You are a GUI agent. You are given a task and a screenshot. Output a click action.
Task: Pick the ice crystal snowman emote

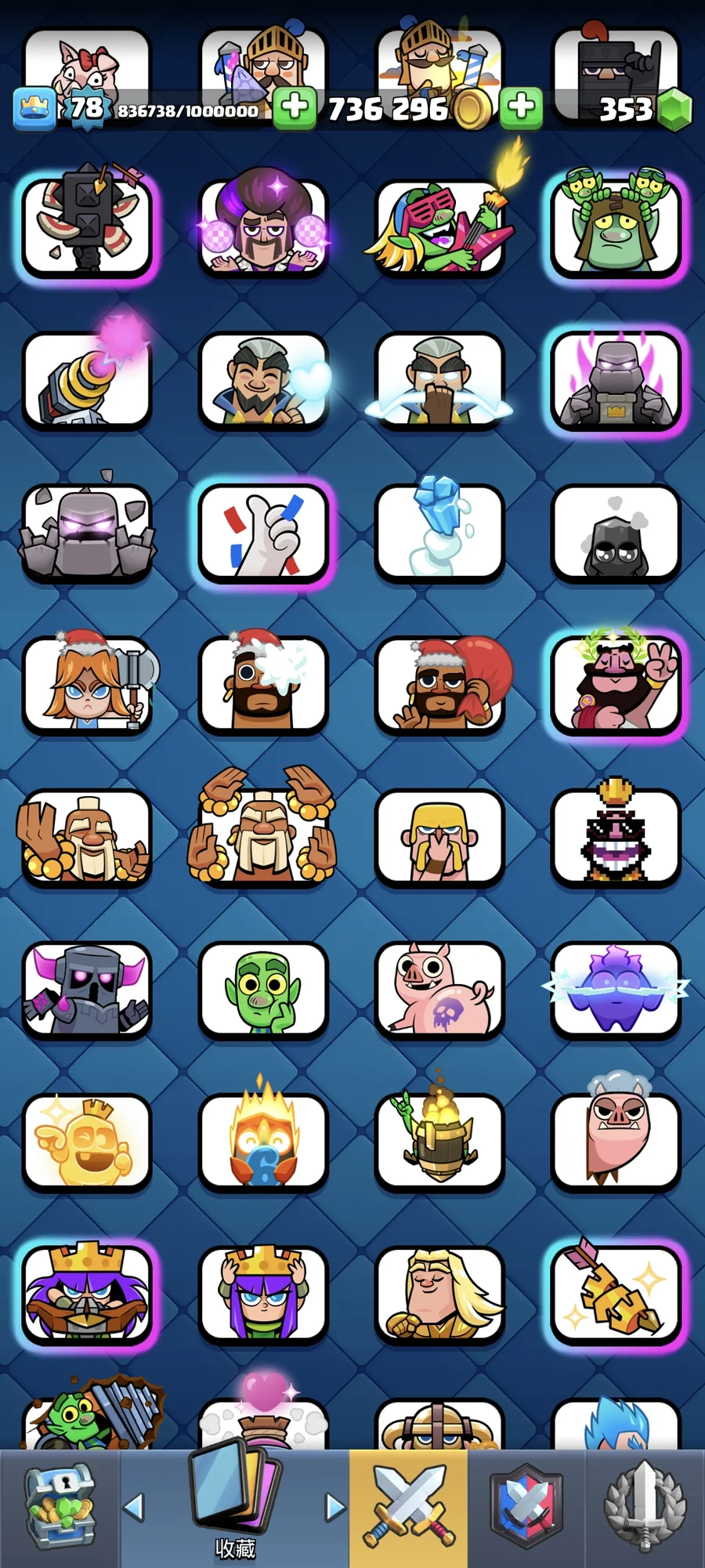tap(439, 532)
